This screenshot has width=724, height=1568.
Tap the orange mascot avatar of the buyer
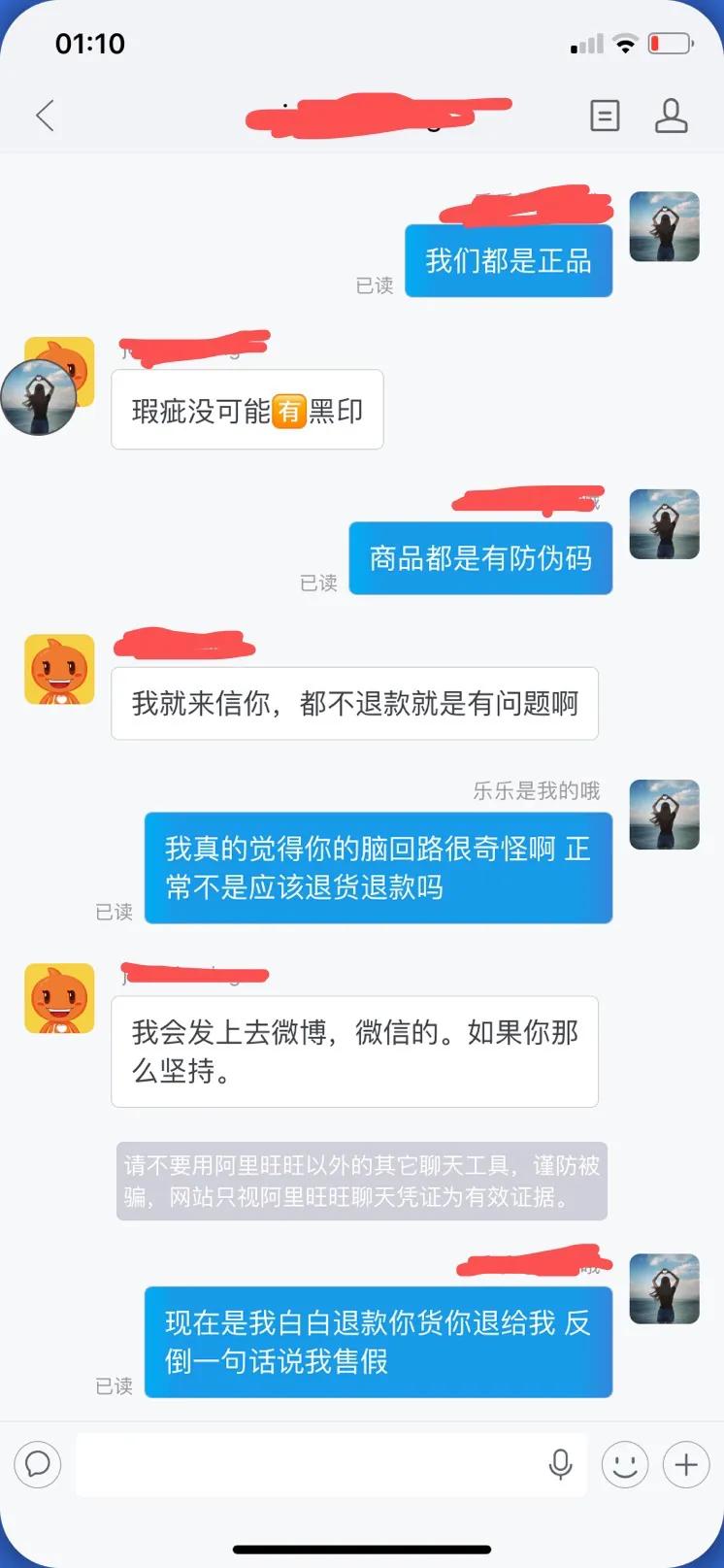tap(59, 670)
